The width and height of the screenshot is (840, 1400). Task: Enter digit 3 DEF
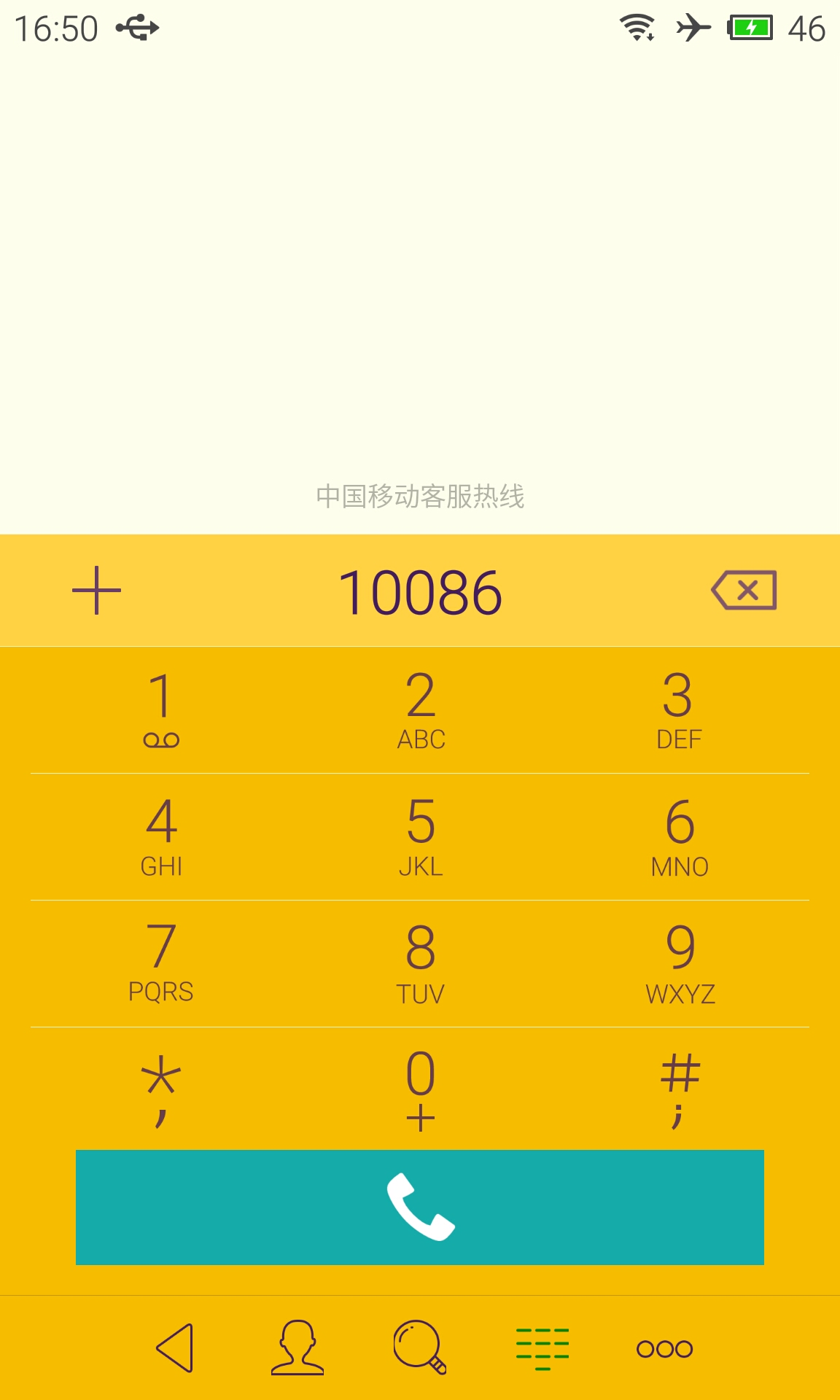click(x=679, y=710)
